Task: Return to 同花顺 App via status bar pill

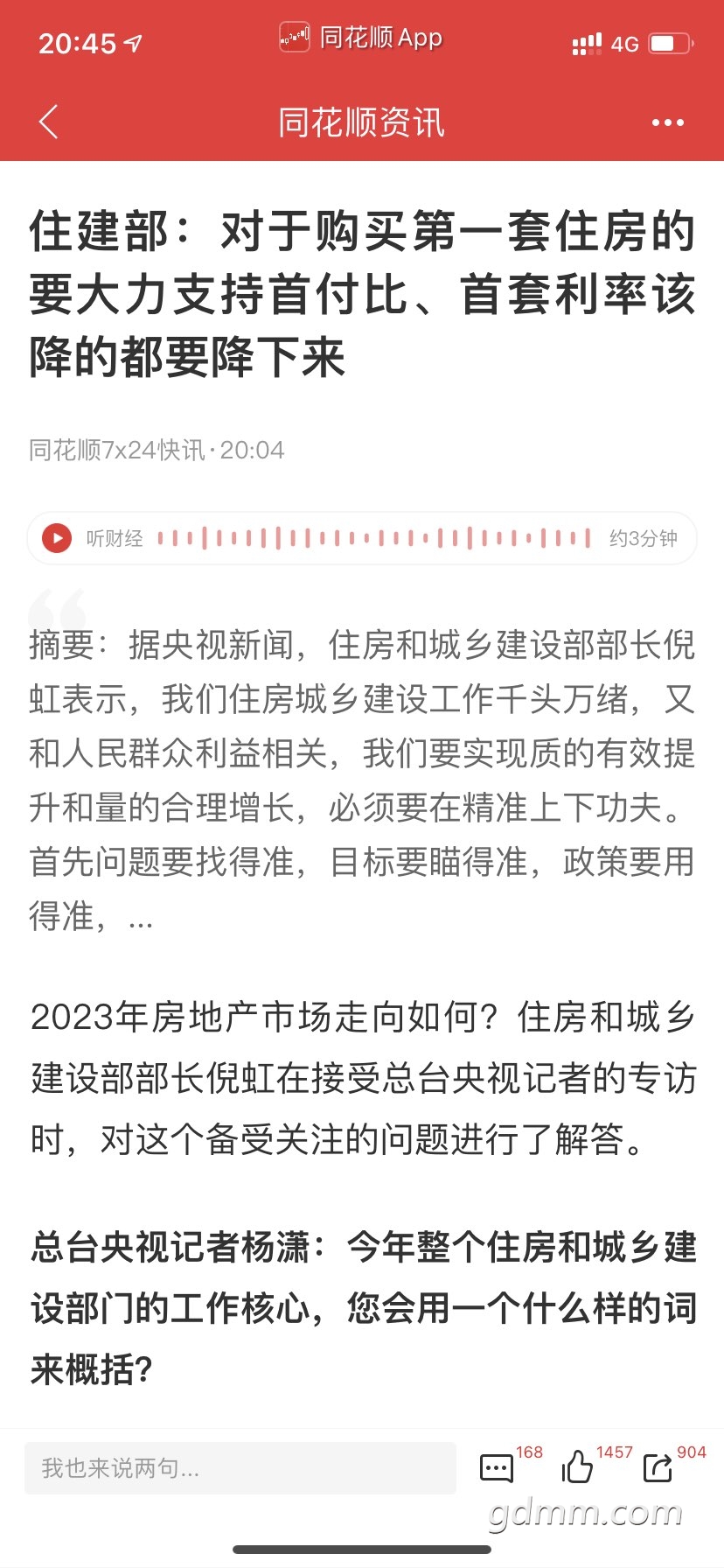Action: [361, 38]
